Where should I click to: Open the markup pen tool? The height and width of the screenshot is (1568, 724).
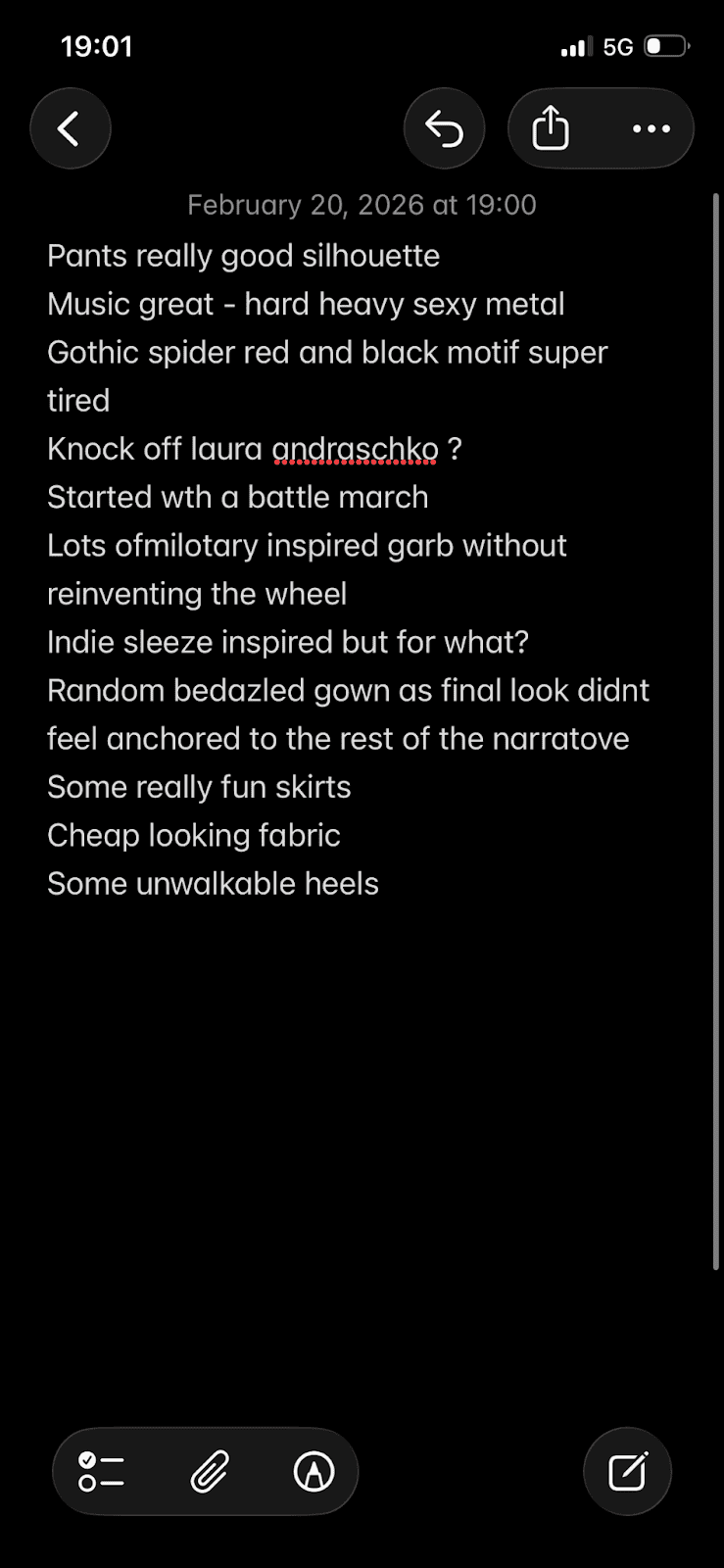(314, 1471)
